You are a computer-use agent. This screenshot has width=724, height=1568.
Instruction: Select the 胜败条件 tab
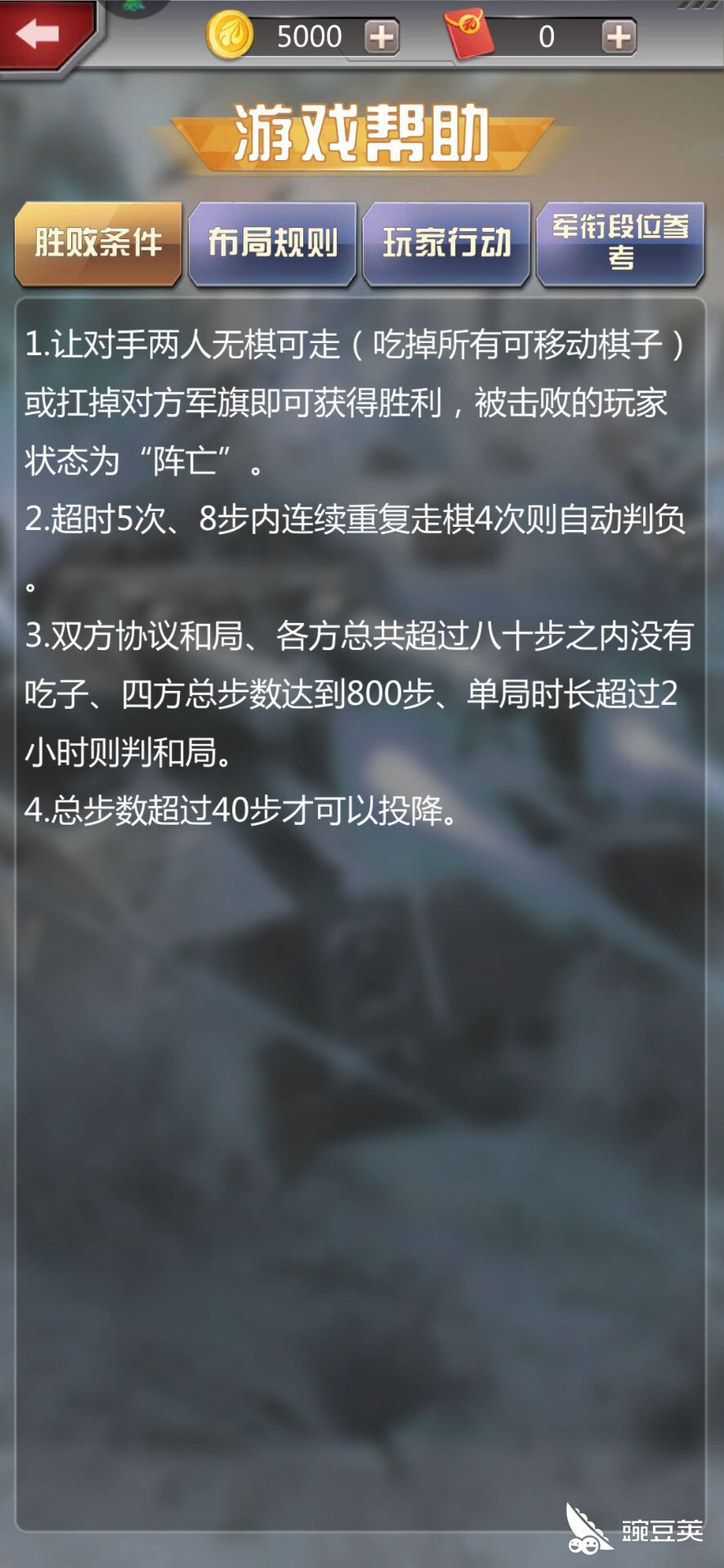(x=98, y=244)
